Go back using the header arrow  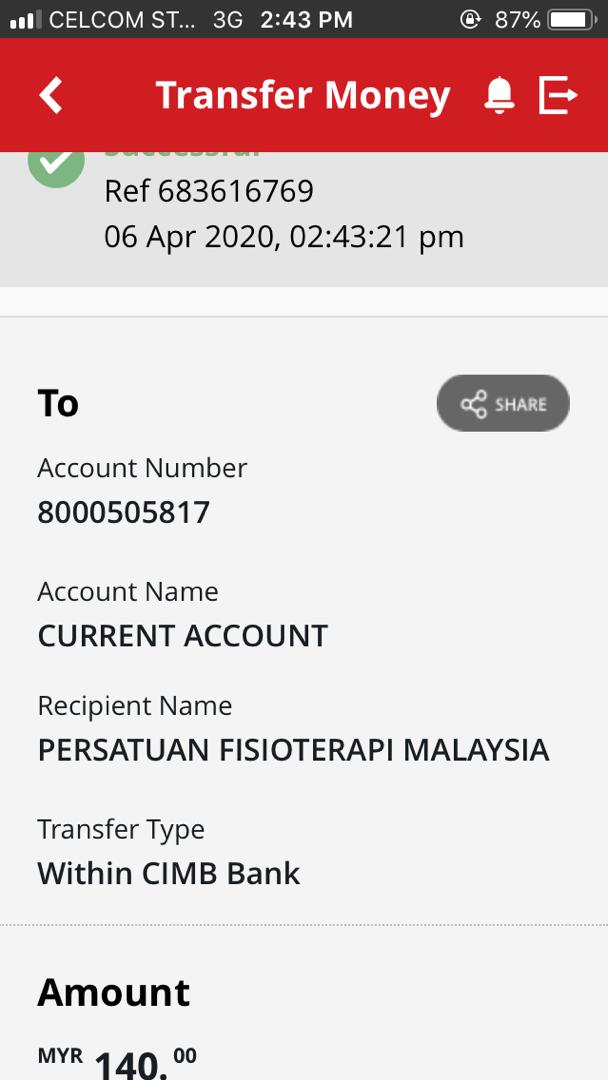click(51, 96)
